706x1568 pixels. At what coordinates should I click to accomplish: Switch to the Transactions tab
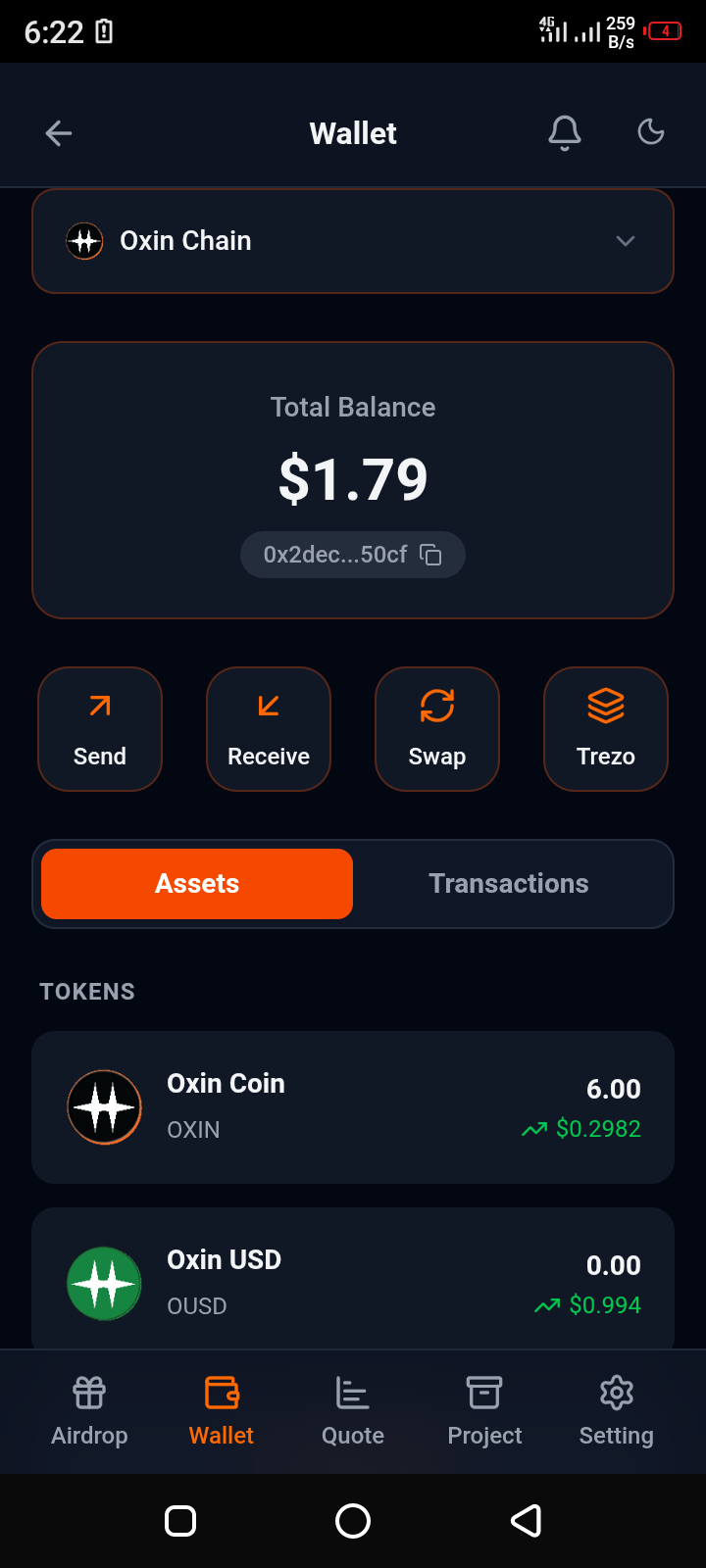point(509,884)
